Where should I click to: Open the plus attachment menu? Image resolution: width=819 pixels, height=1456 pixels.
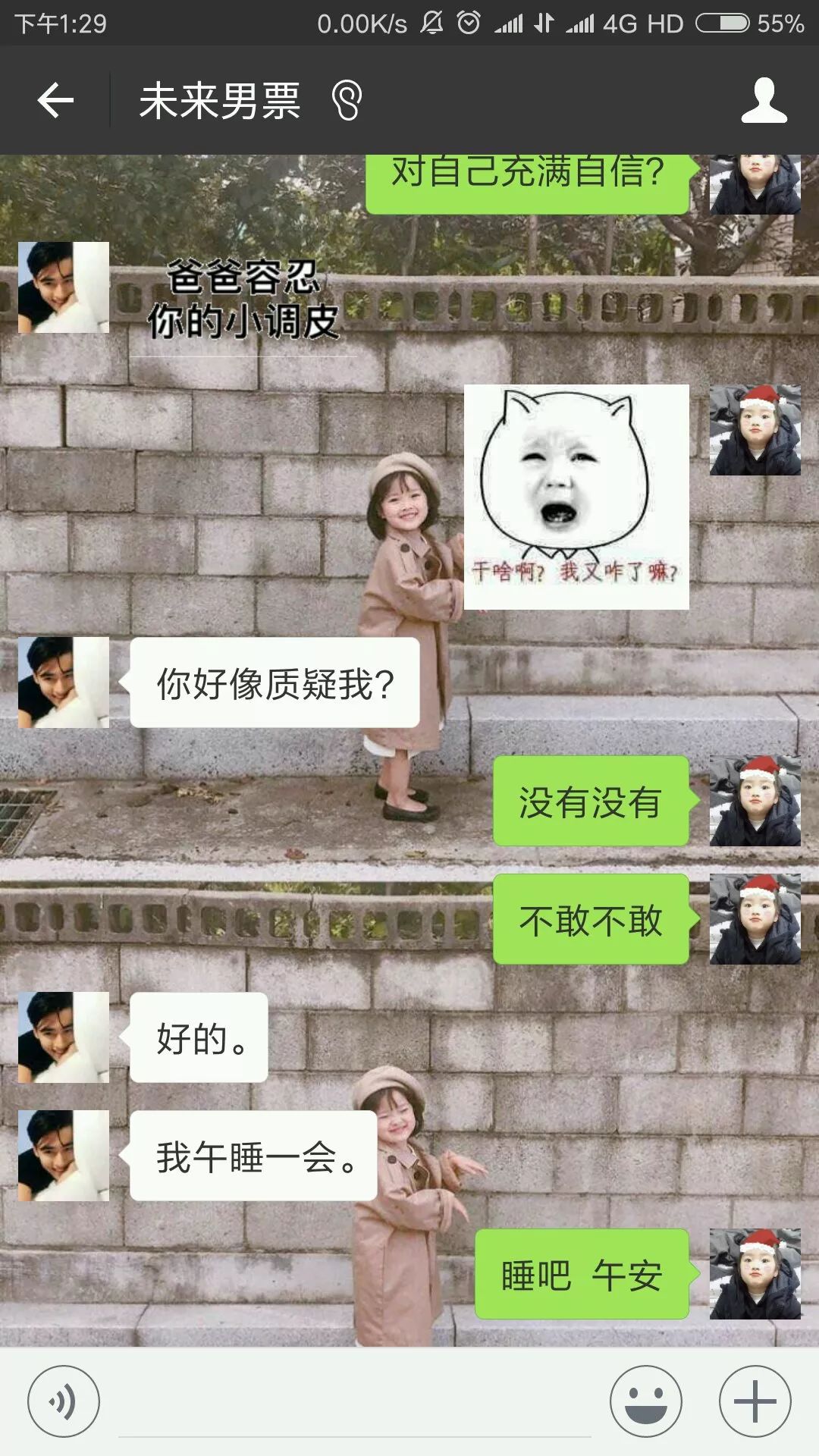[x=755, y=1401]
